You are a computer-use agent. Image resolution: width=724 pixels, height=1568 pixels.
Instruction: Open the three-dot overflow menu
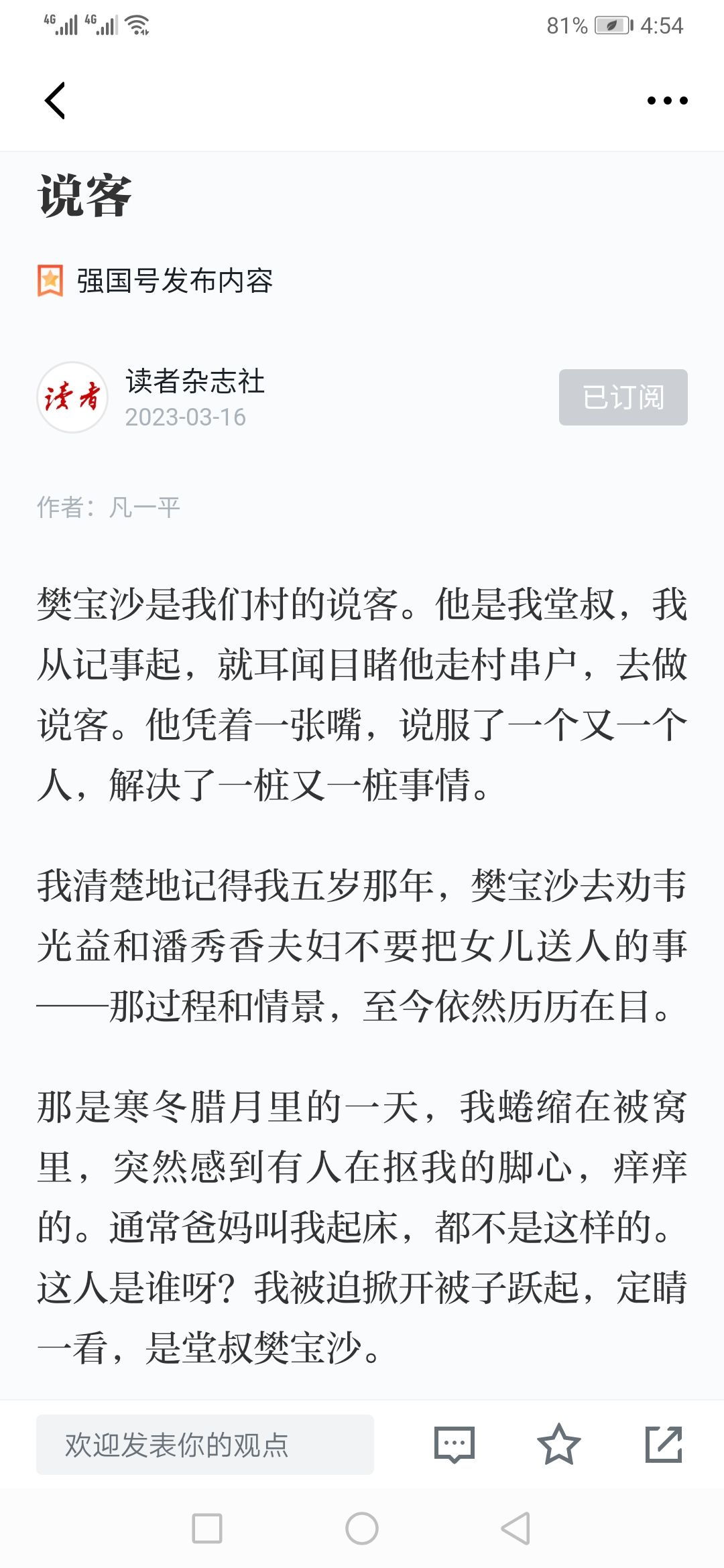(x=667, y=101)
